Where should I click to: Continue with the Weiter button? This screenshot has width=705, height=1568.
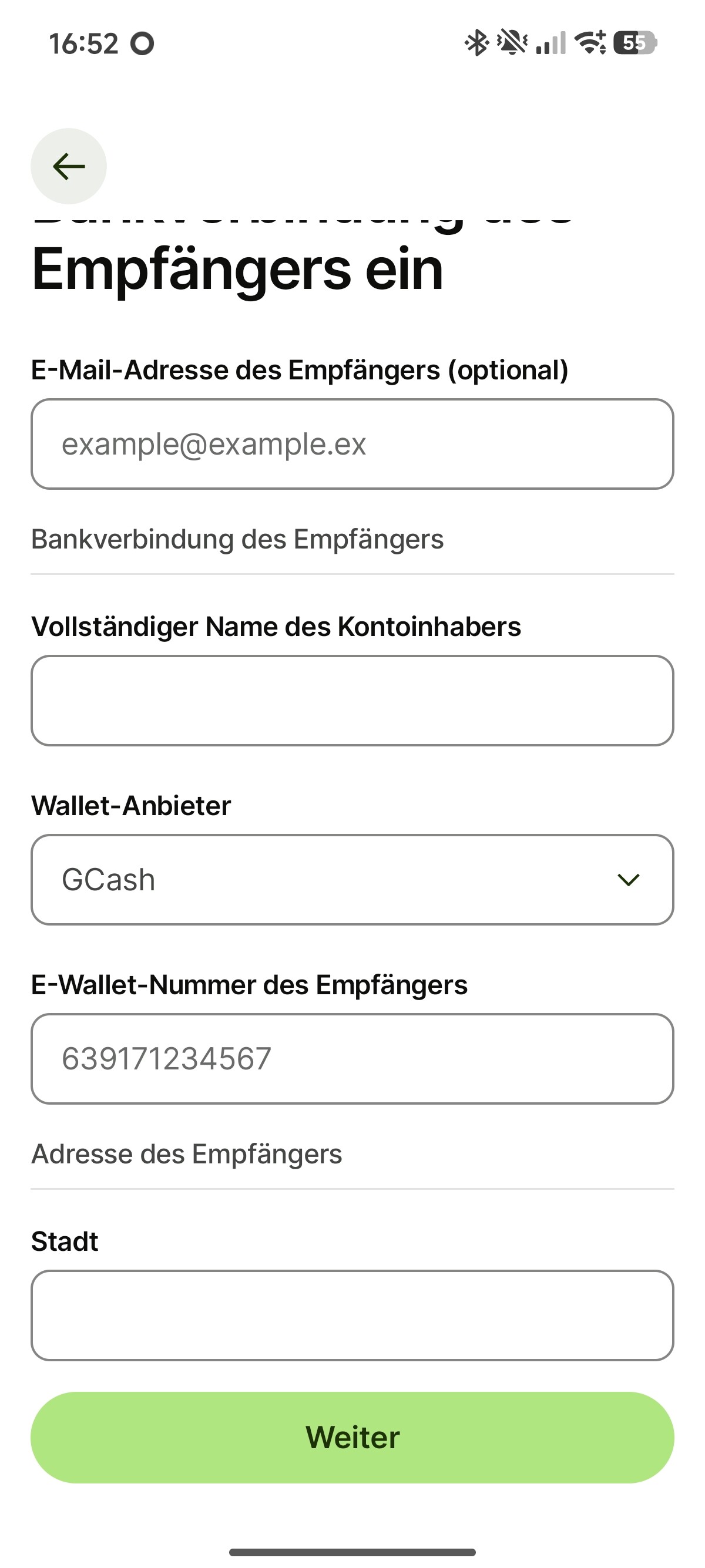[352, 1437]
